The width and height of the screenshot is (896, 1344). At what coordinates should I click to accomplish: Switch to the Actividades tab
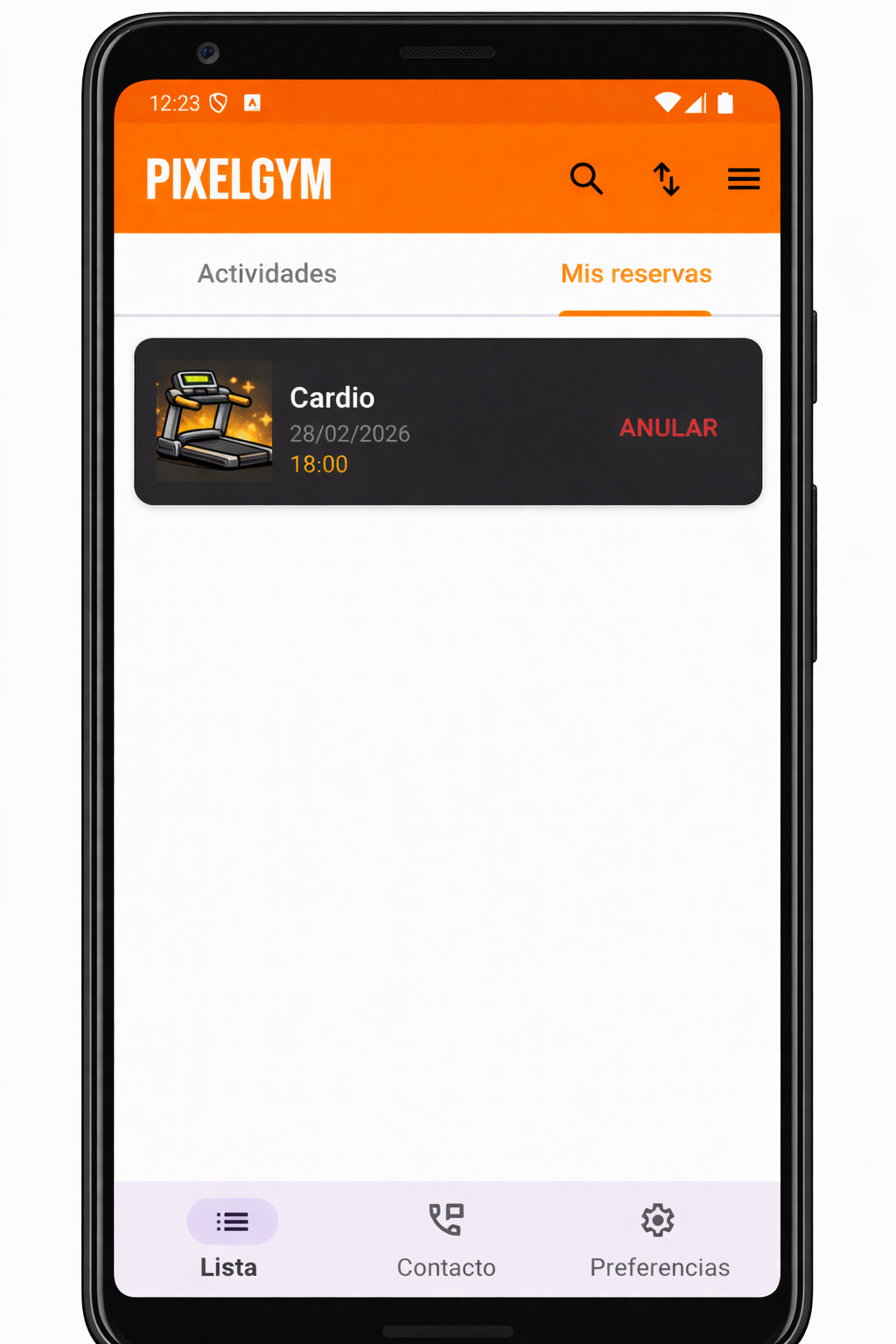tap(267, 274)
